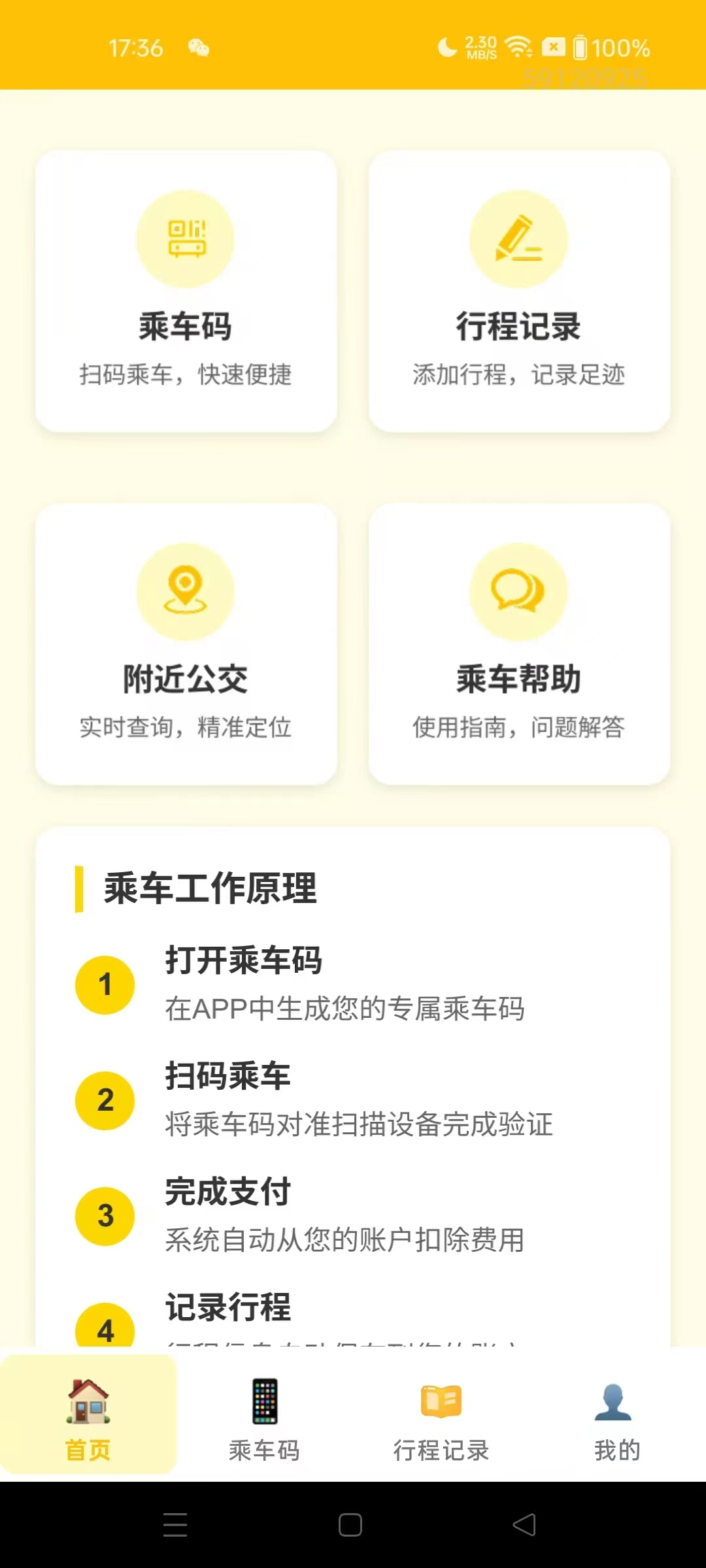Switch to the 行程记录 bottom tab

[441, 1414]
